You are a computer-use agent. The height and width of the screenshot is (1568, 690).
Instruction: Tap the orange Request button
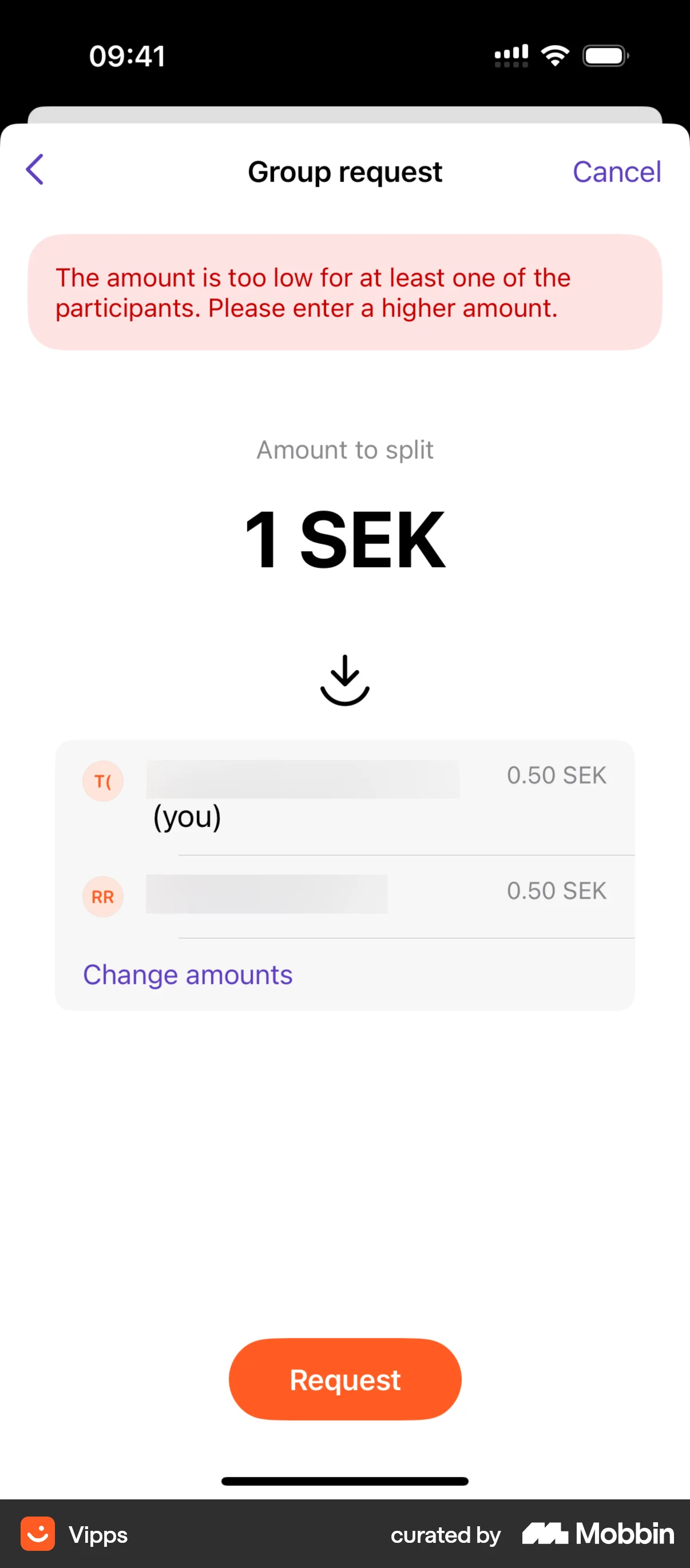pyautogui.click(x=344, y=1379)
